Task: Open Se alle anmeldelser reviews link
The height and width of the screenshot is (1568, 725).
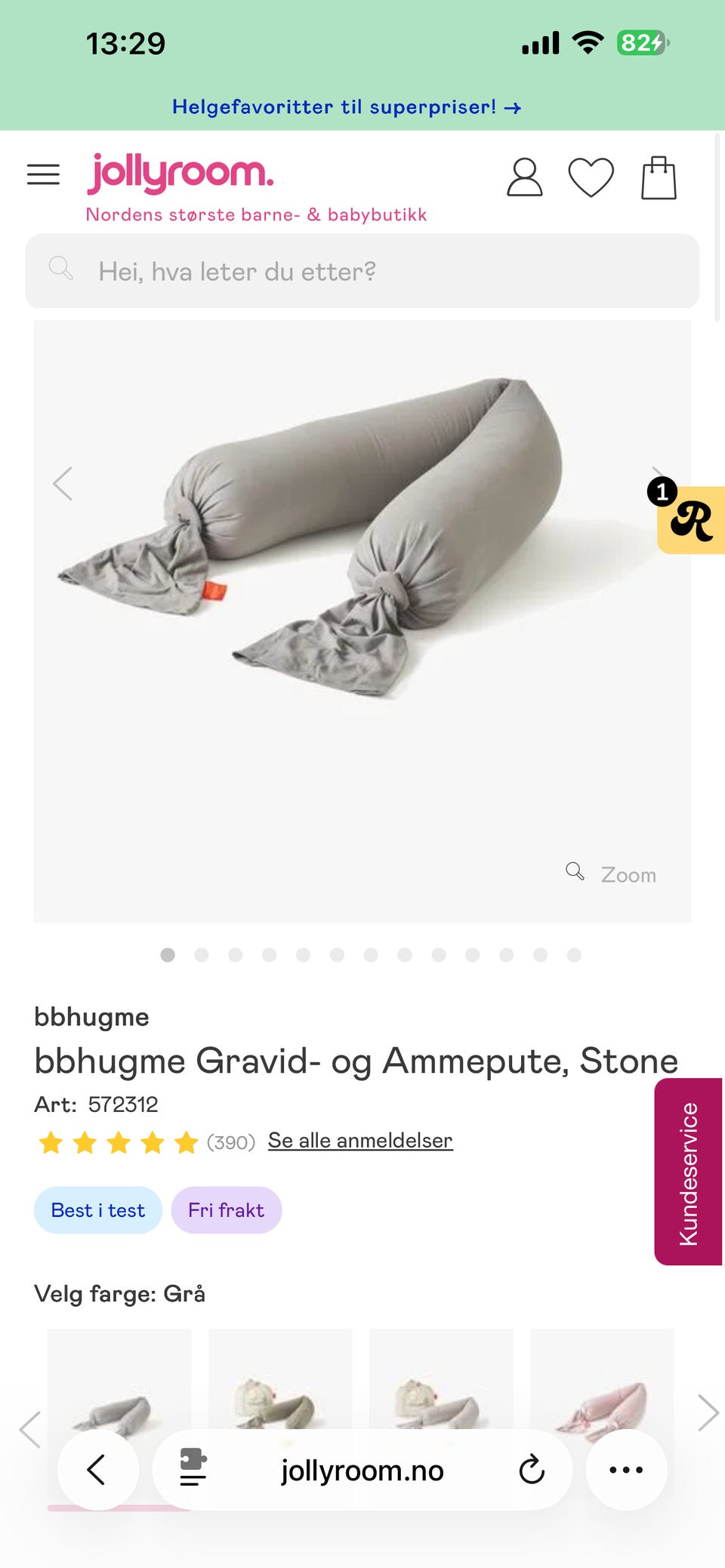Action: click(360, 1140)
